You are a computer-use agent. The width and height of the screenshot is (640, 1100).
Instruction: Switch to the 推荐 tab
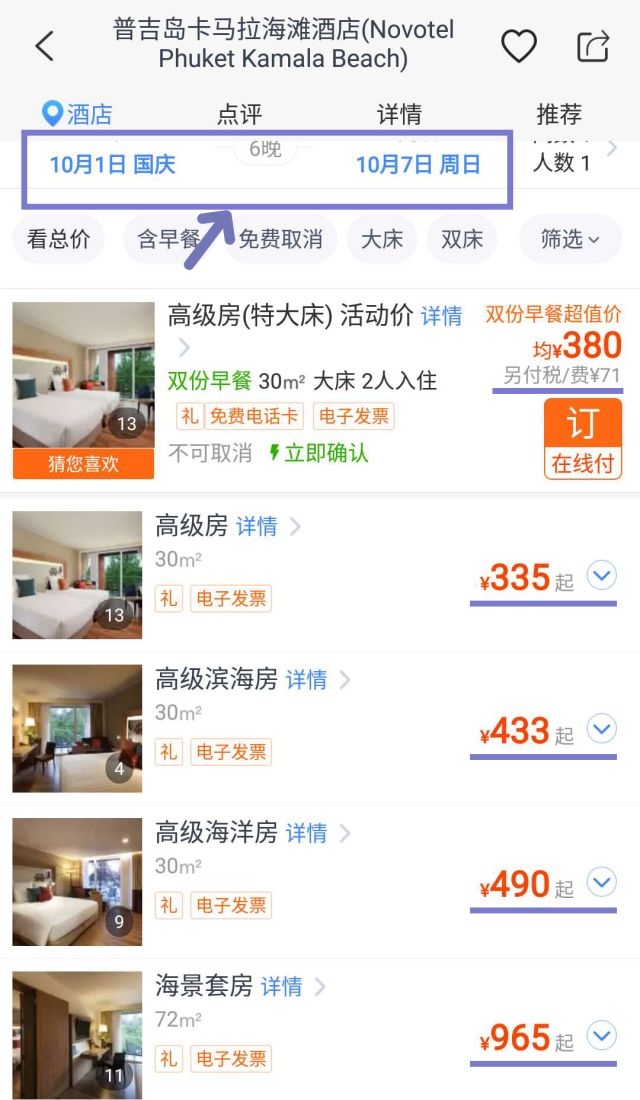pyautogui.click(x=558, y=114)
